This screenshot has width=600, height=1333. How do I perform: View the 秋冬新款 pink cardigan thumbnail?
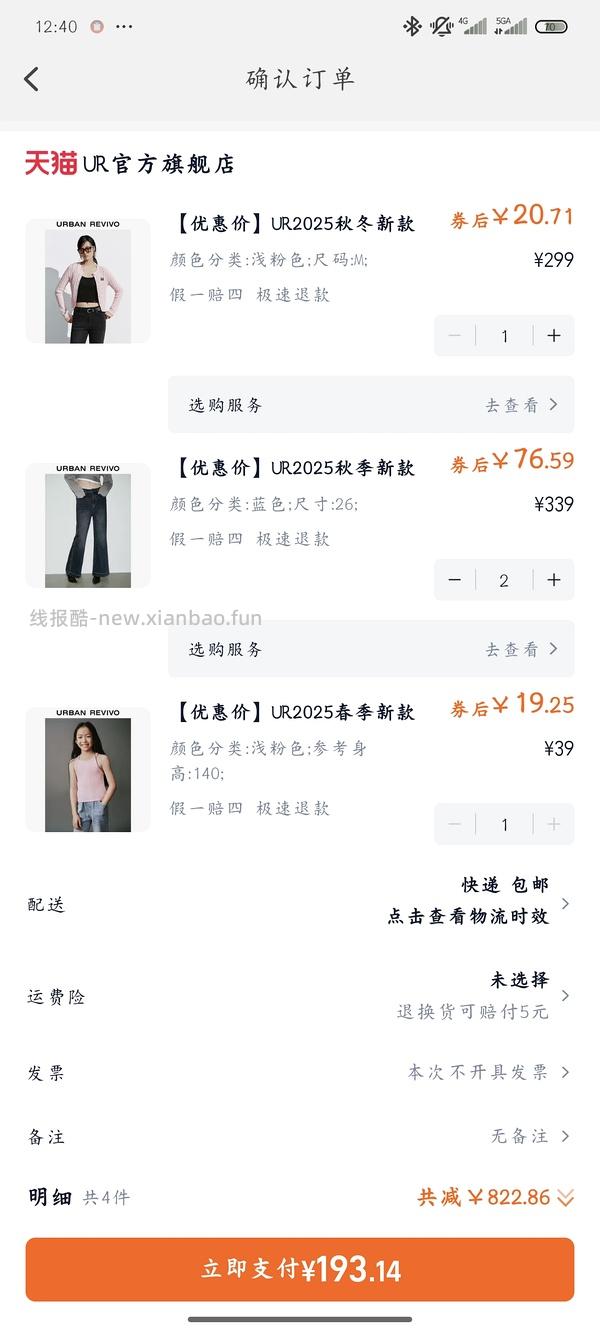coord(88,281)
